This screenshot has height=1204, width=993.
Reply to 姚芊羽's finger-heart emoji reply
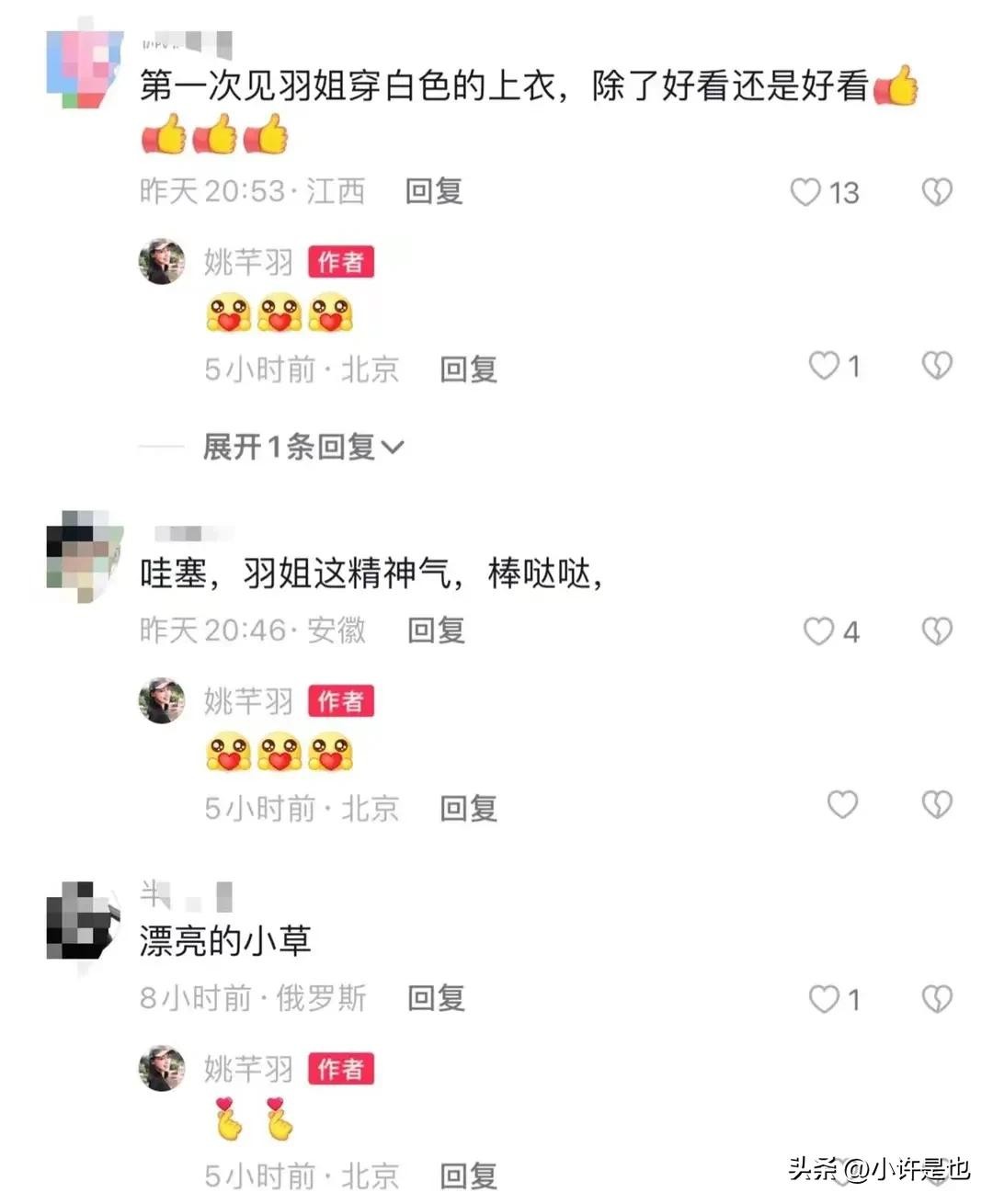[x=468, y=1176]
